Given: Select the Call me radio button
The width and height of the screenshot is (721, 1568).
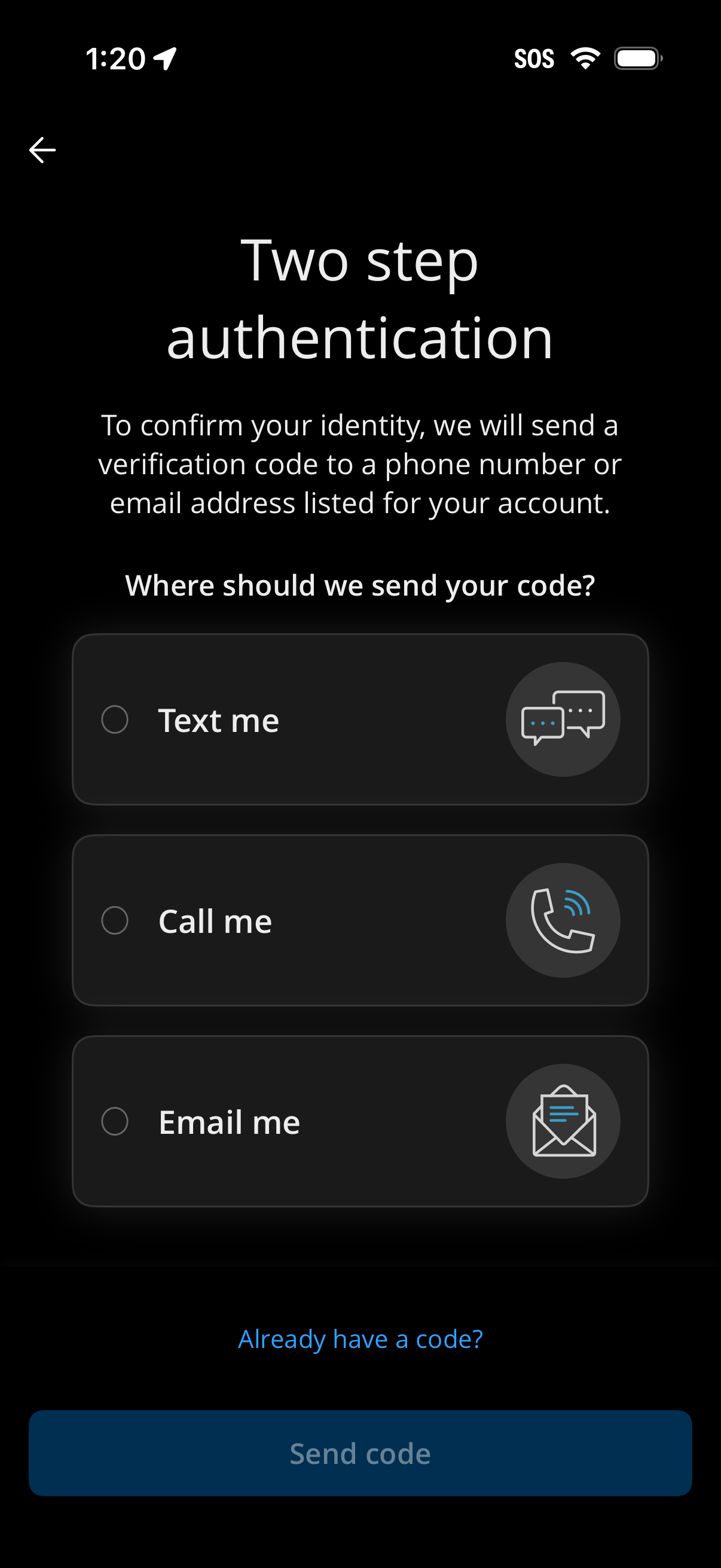Looking at the screenshot, I should click(114, 920).
